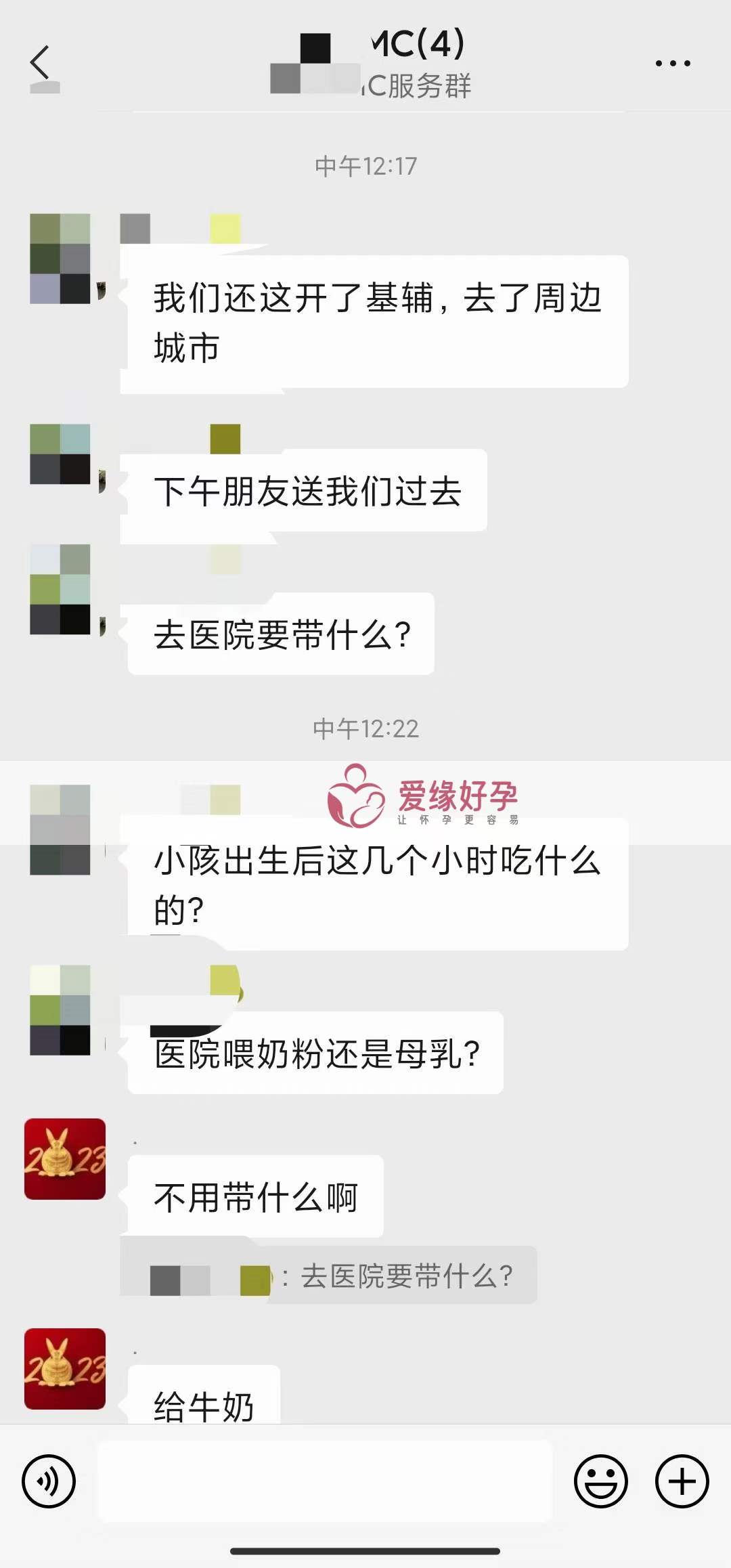
Task: Open avatar of sender of 医院喂奶粉还是母乳?
Action: [60, 1010]
